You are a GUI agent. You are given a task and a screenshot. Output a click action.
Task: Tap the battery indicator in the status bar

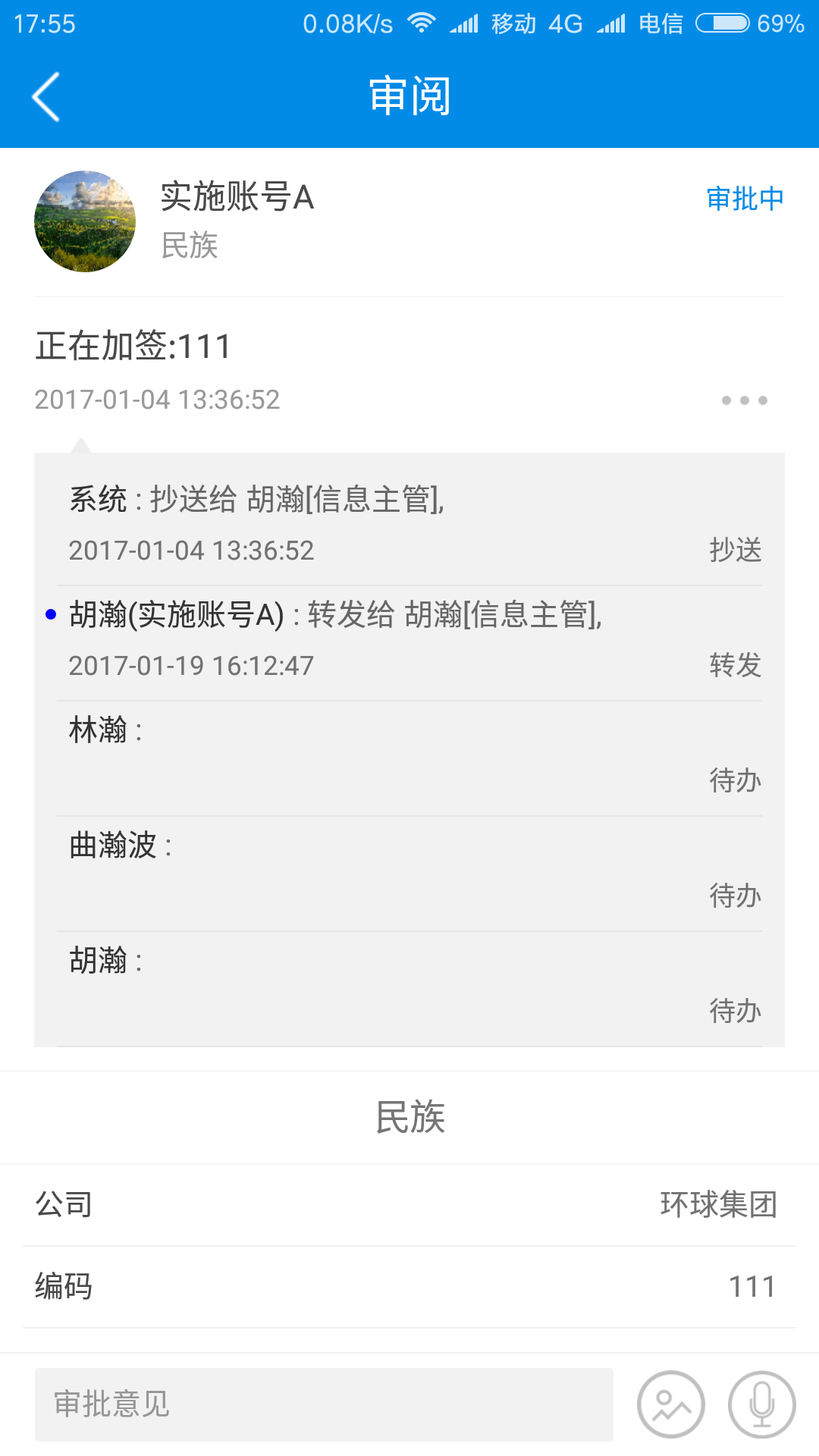point(722,22)
